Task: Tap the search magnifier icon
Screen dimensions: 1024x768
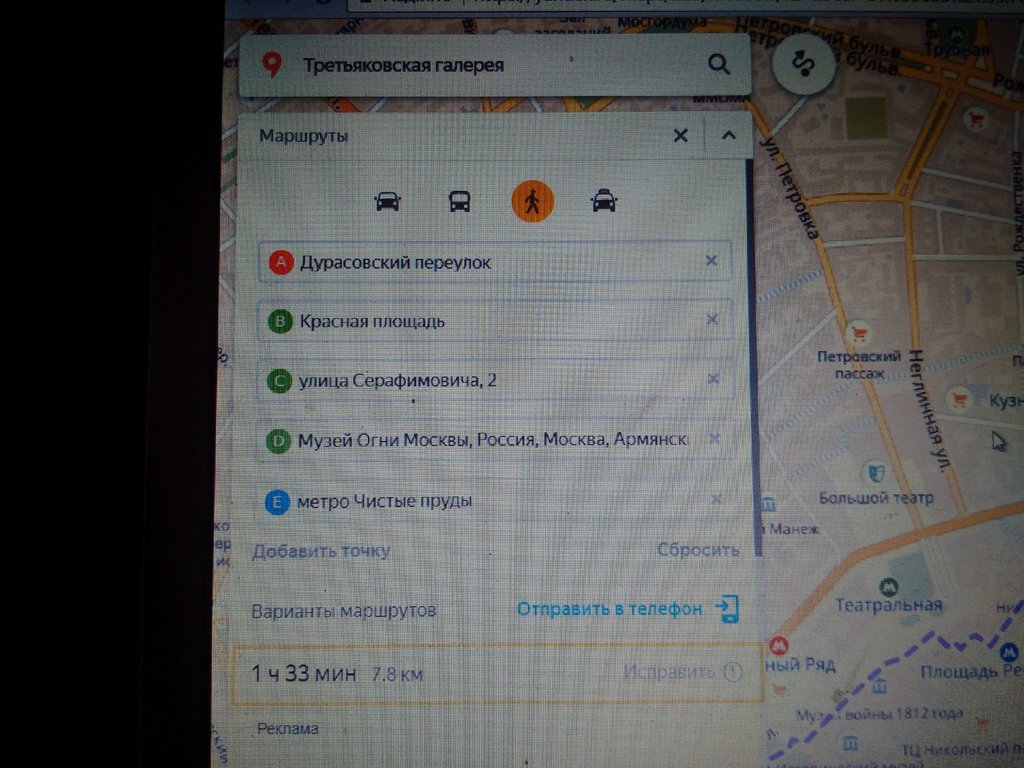Action: pos(718,65)
